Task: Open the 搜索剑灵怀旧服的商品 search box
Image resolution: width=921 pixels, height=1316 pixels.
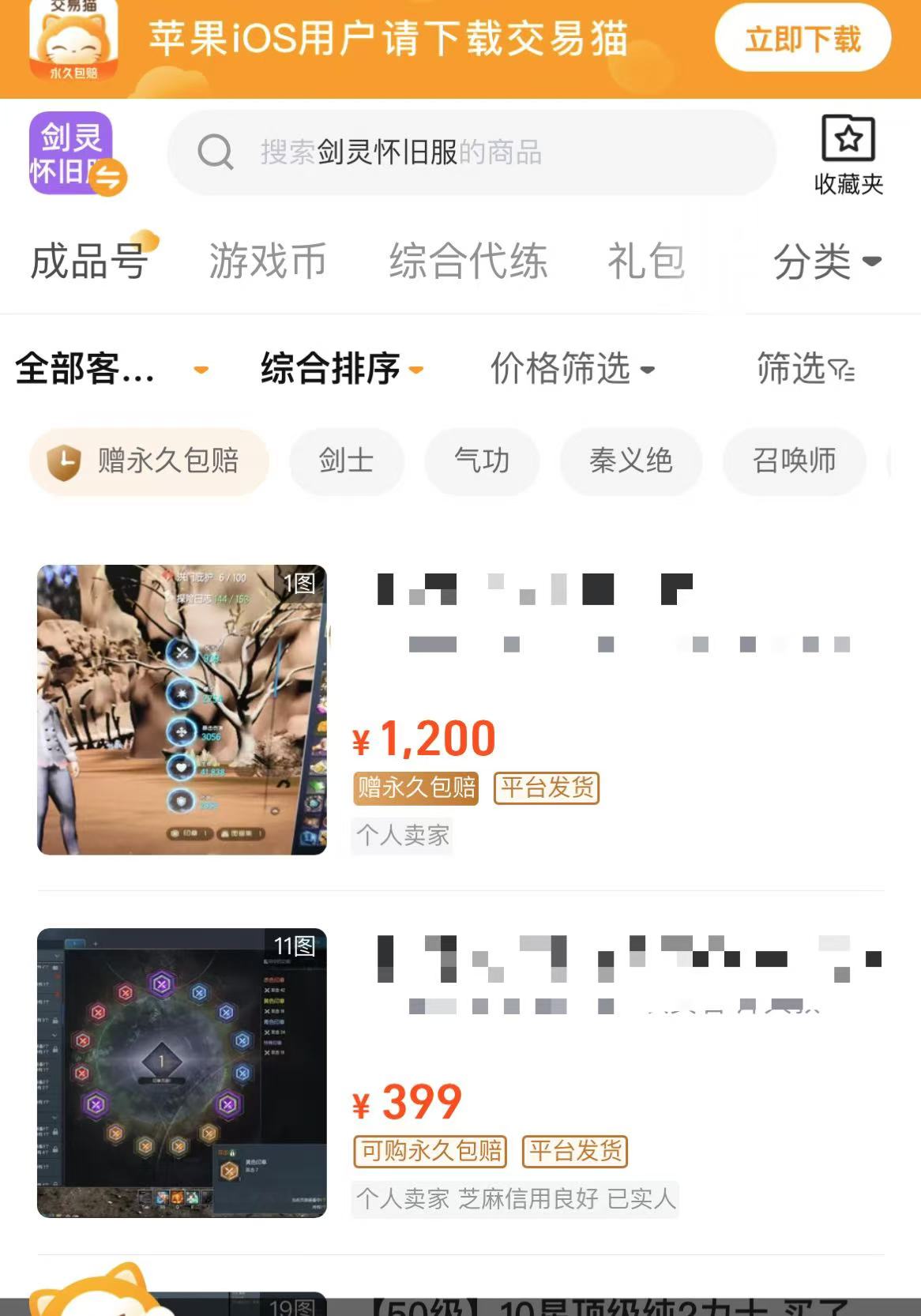Action: 471,152
